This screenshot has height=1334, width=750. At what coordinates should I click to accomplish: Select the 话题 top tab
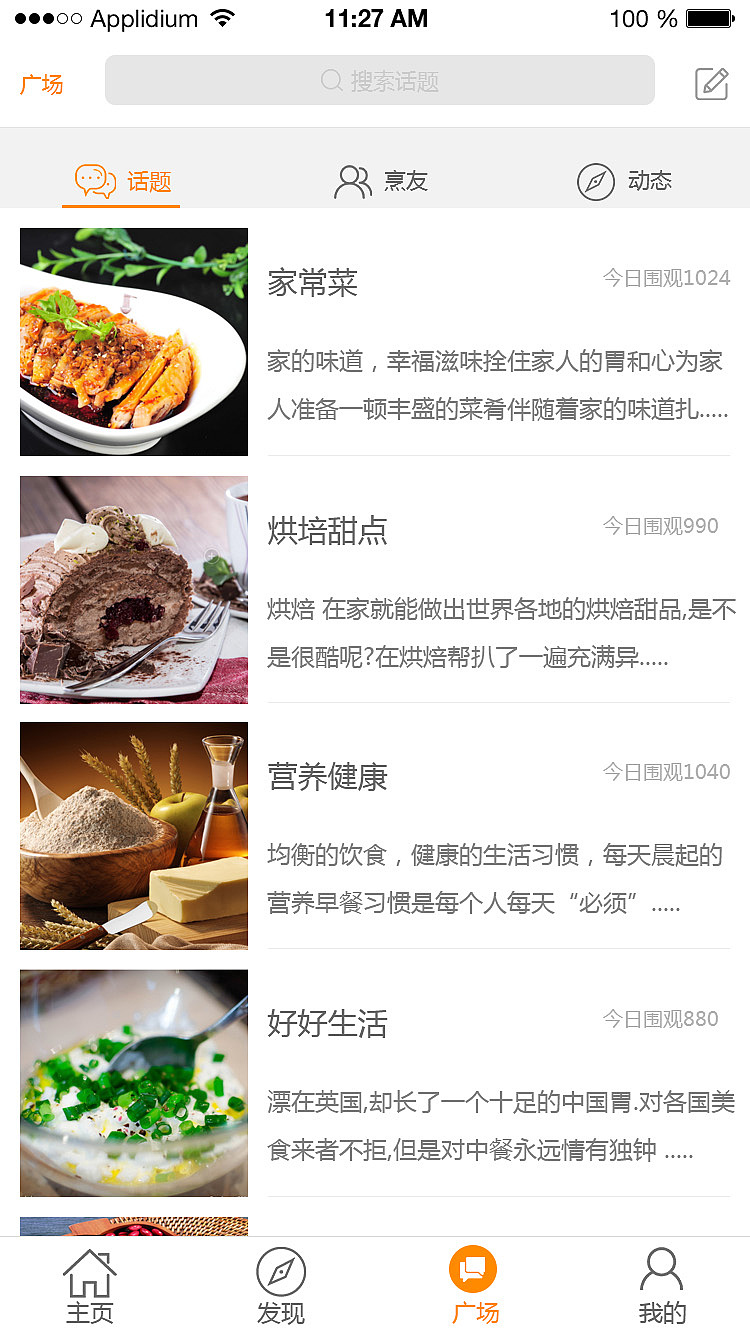[122, 181]
